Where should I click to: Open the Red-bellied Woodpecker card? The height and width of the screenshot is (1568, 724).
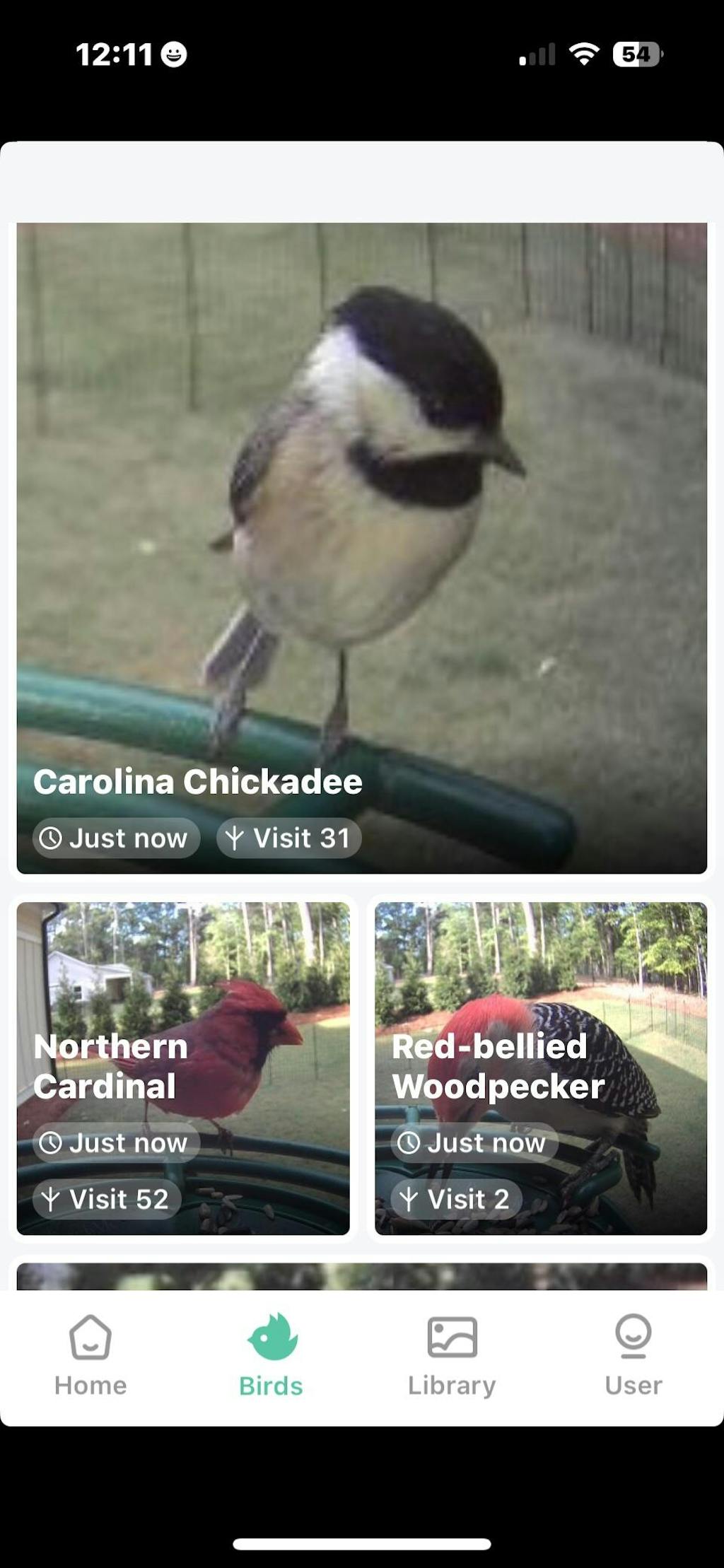point(541,1068)
